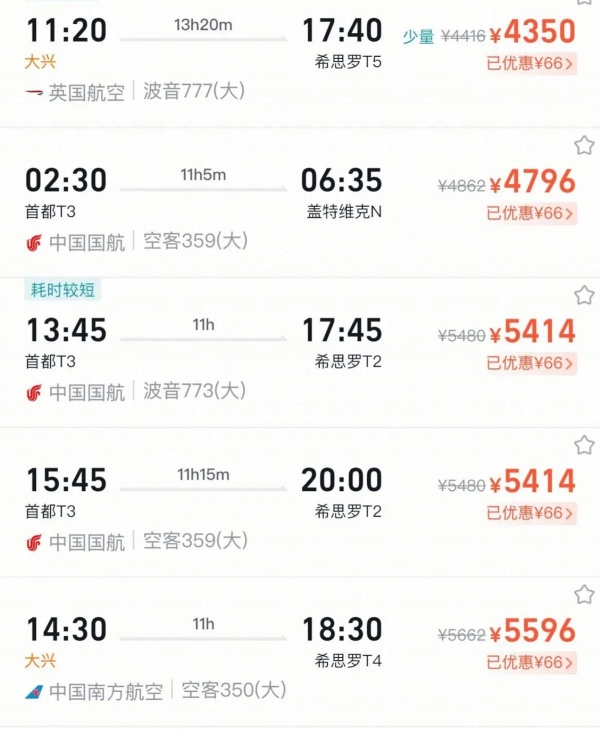Show 已优惠¥66 discount on the ¥4796 flight
Image resolution: width=600 pixels, height=729 pixels.
[x=531, y=213]
